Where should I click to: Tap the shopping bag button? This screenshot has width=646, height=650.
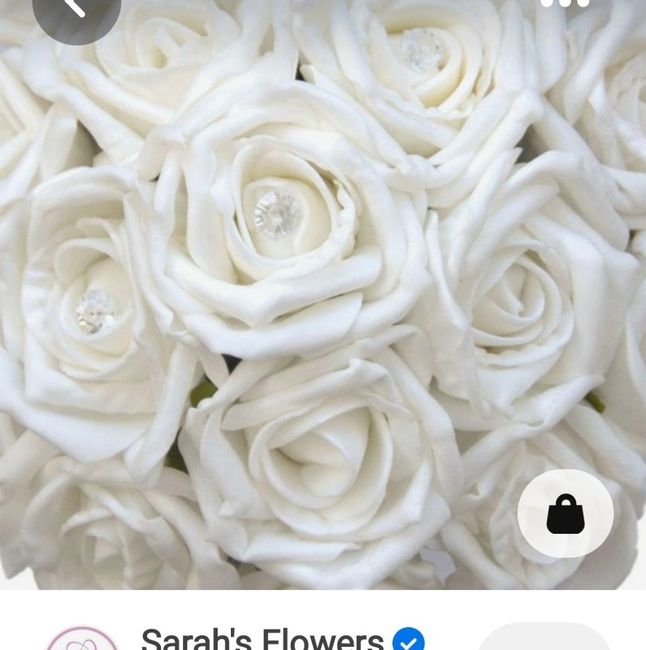pos(565,514)
